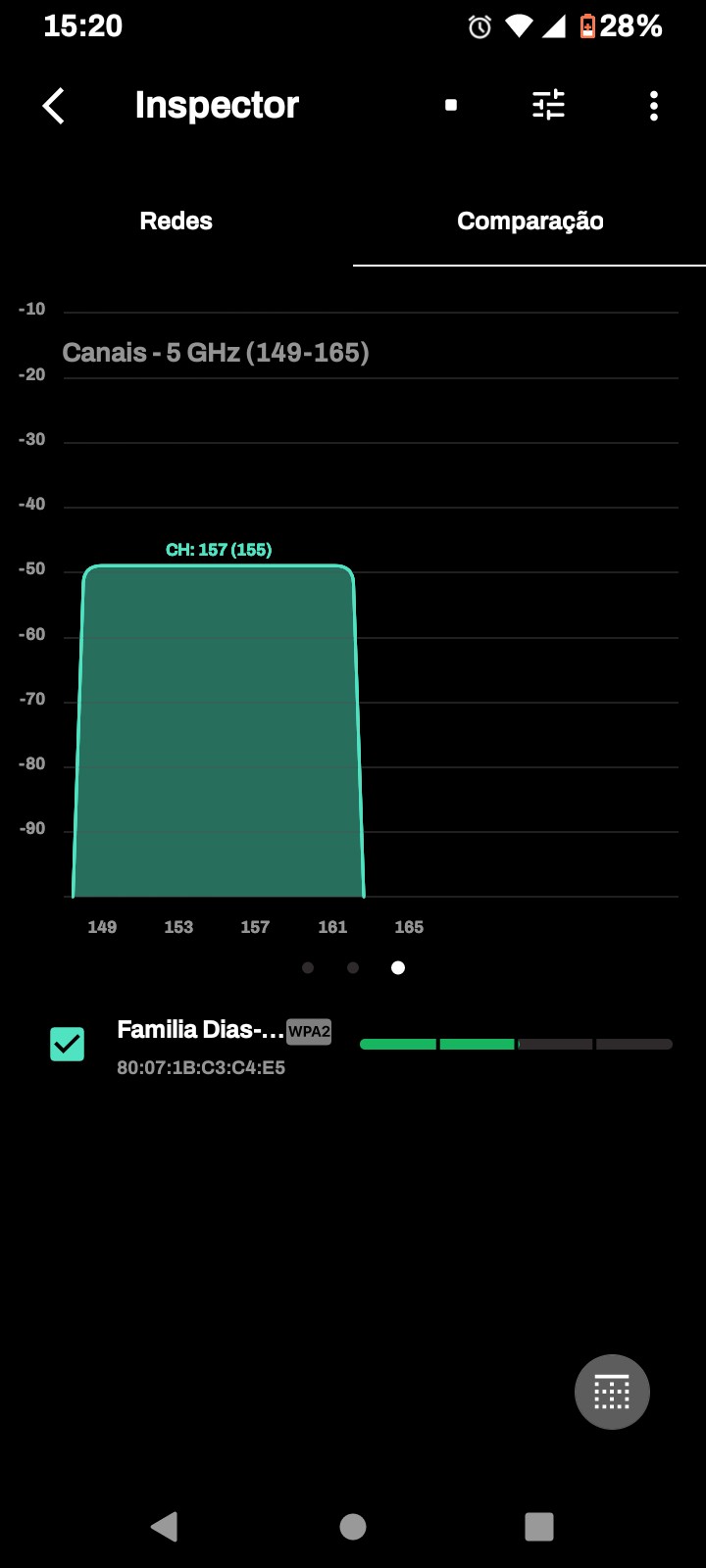Uncheck the Familia Dias network checkbox
Image resolution: width=706 pixels, height=1568 pixels.
coord(68,1045)
